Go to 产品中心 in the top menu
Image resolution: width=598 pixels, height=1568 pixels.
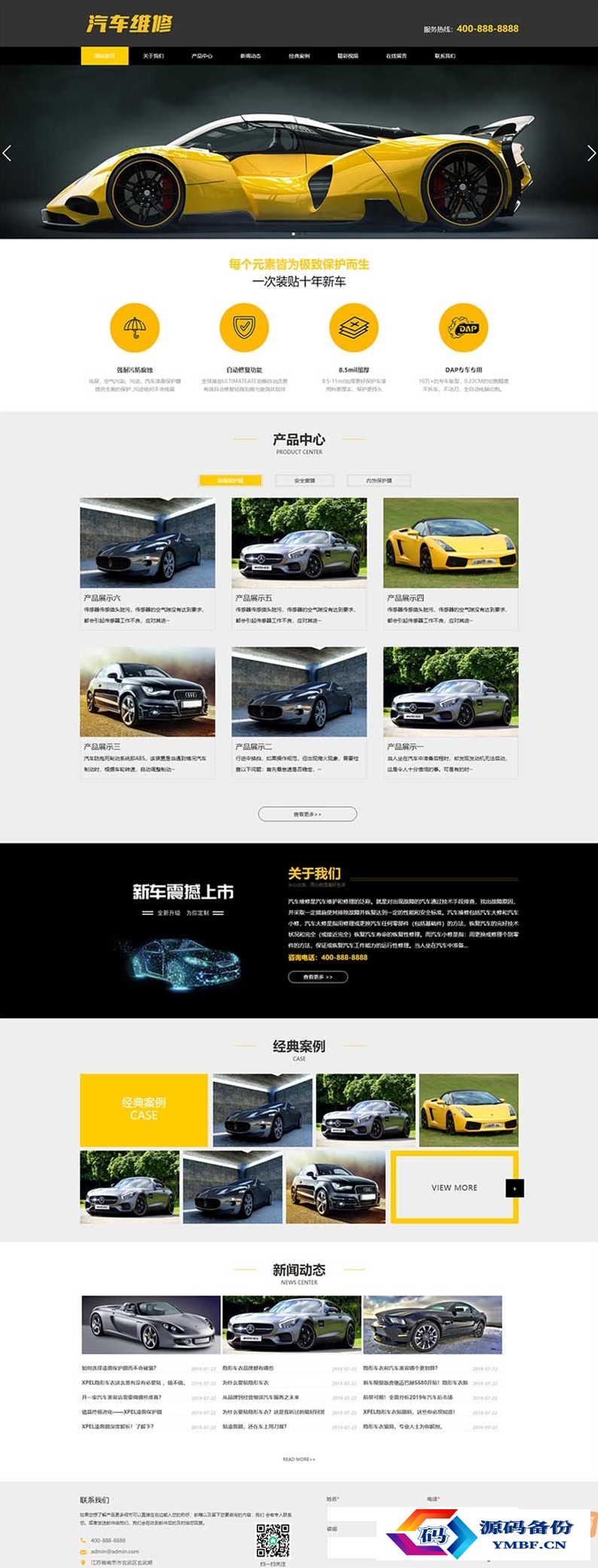[x=202, y=56]
